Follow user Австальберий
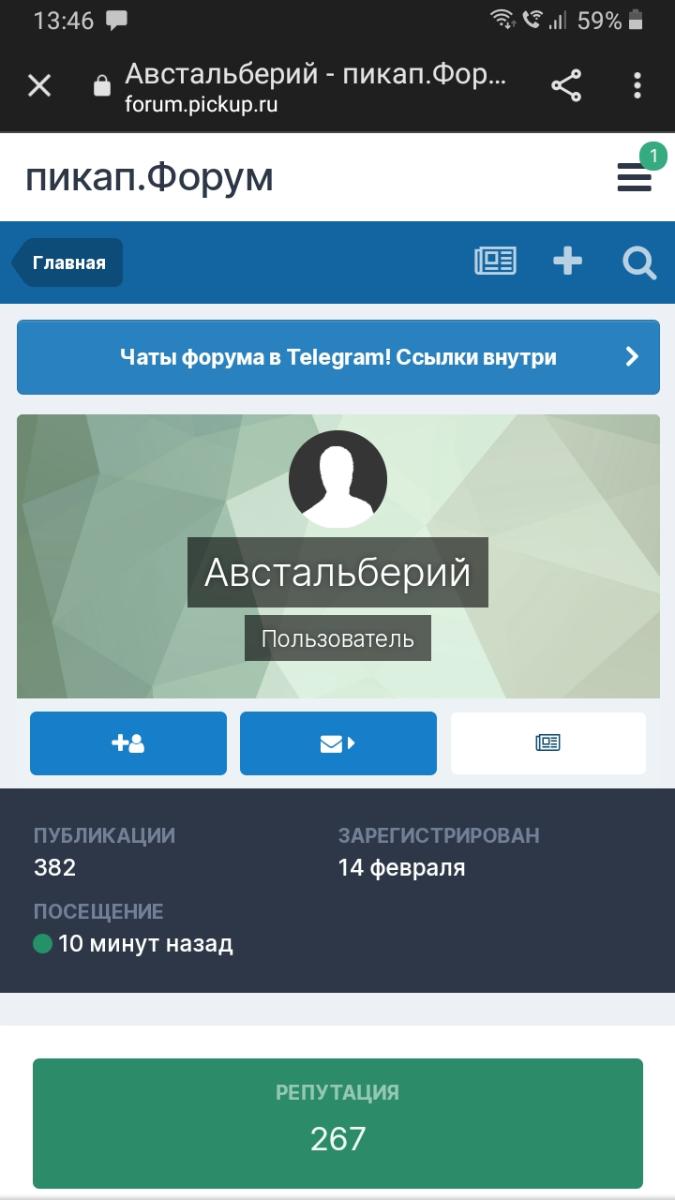This screenshot has height=1200, width=675. pyautogui.click(x=128, y=743)
